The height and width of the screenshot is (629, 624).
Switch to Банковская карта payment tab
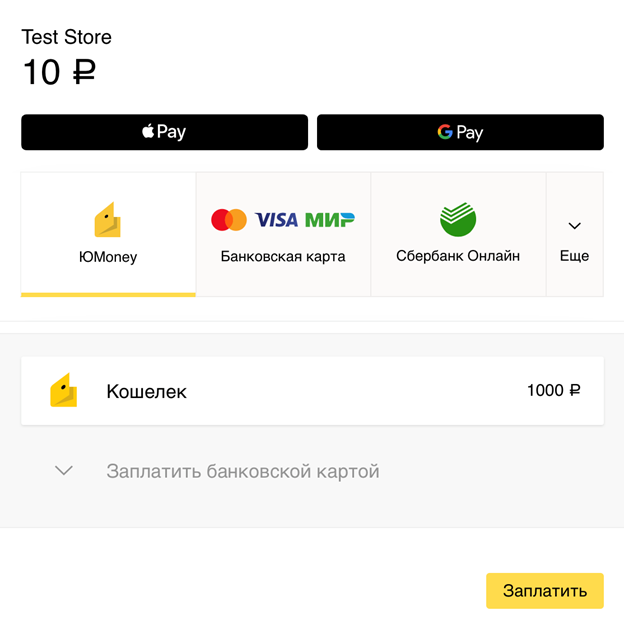pyautogui.click(x=283, y=235)
